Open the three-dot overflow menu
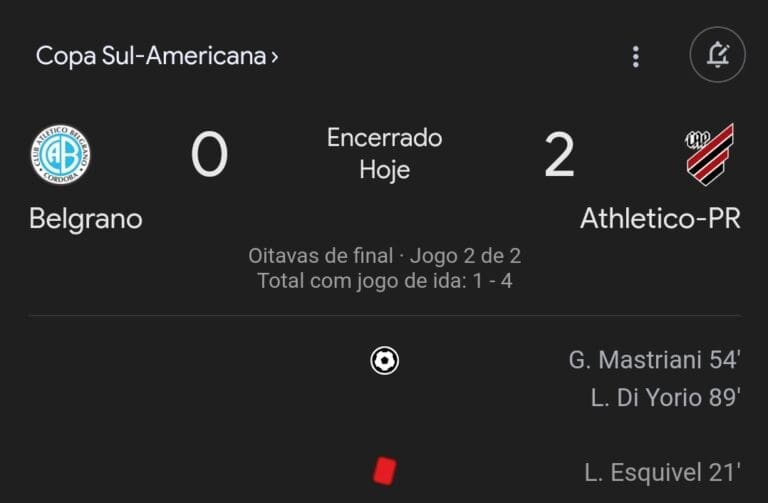This screenshot has height=503, width=768. coord(635,57)
